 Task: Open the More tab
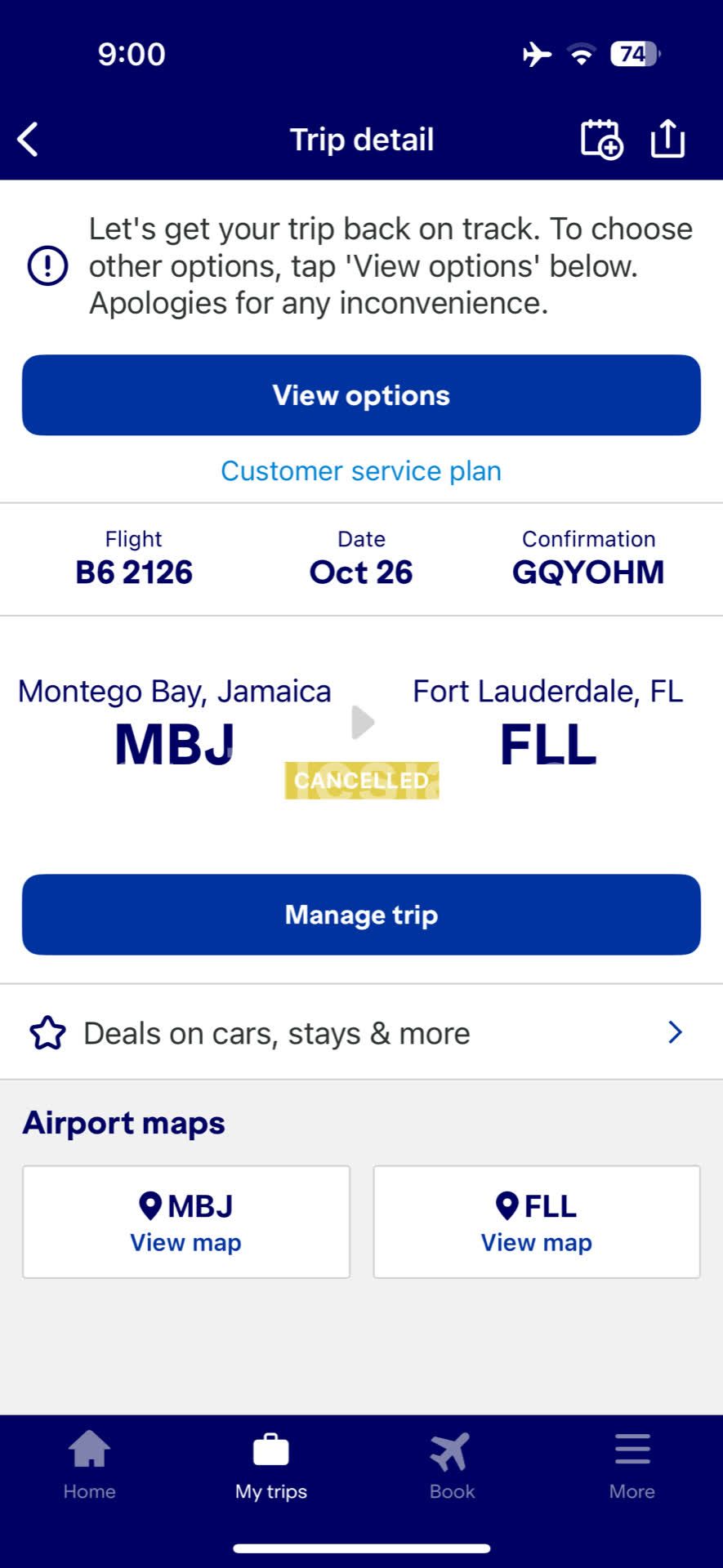pos(632,1467)
